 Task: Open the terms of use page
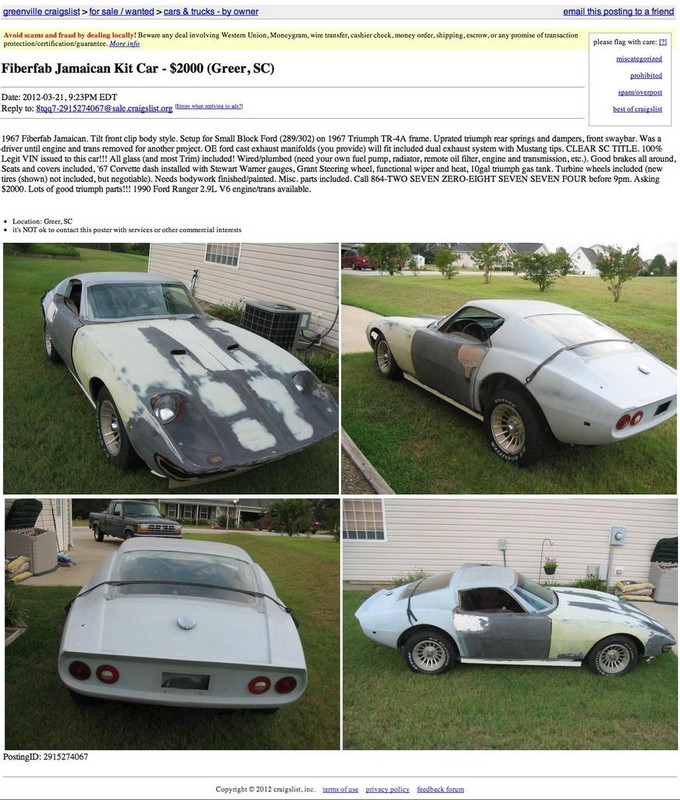pyautogui.click(x=341, y=789)
